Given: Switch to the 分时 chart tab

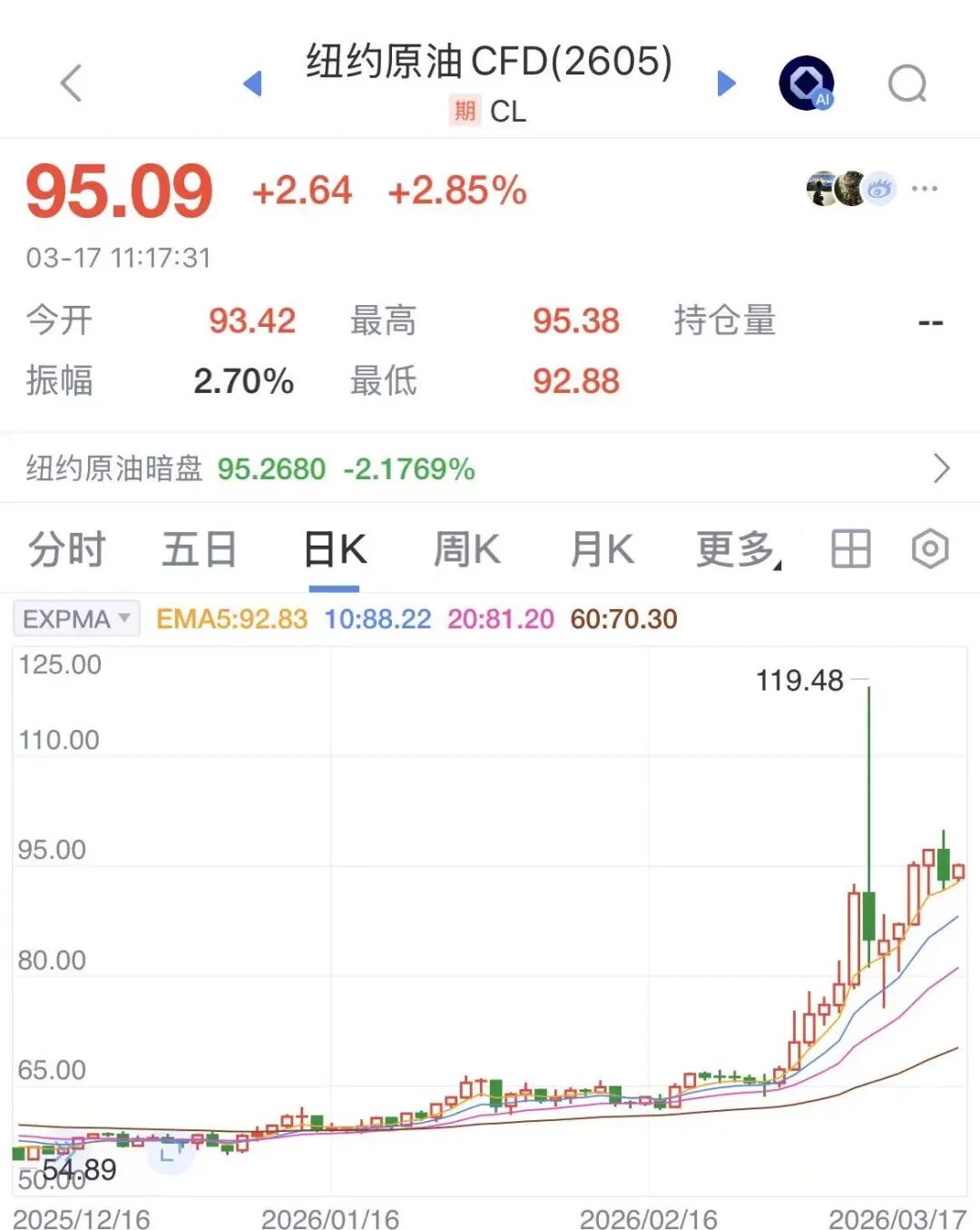Looking at the screenshot, I should click(x=67, y=550).
